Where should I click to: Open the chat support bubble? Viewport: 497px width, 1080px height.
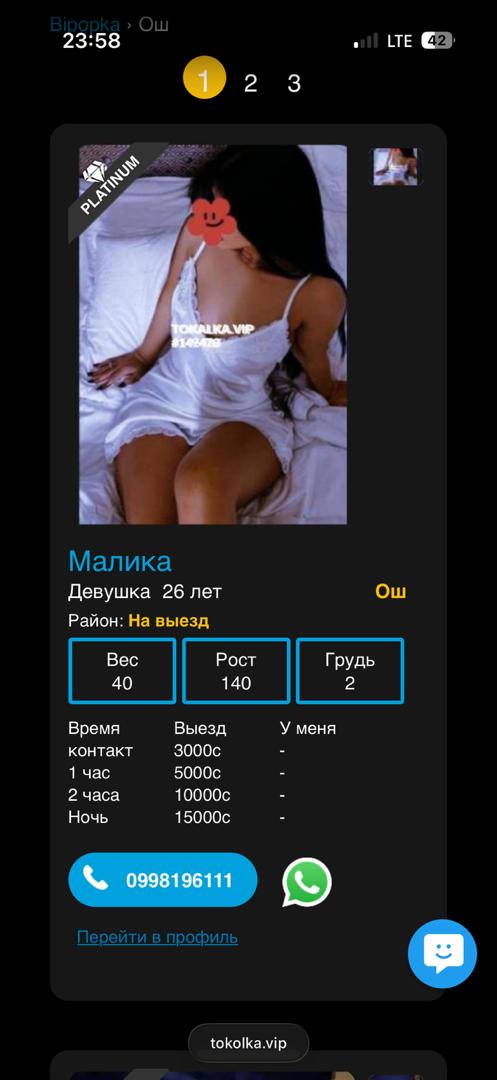coord(442,954)
